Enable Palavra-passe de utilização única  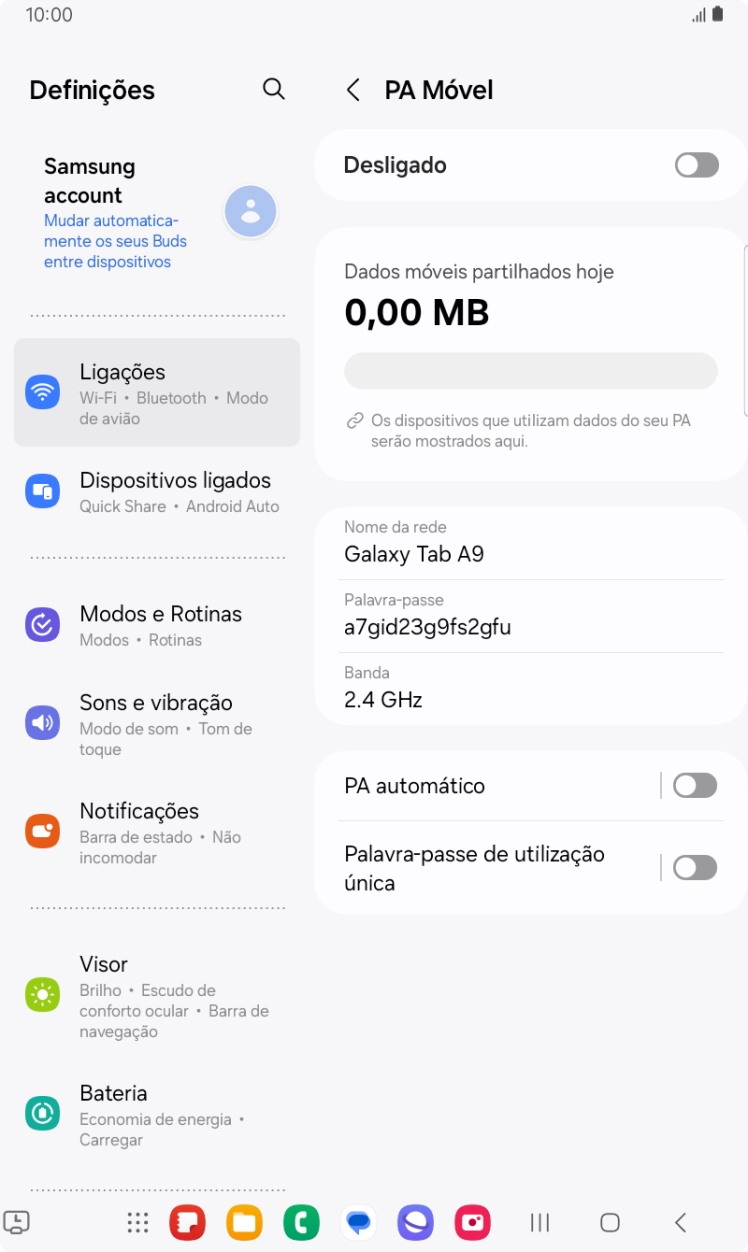(x=695, y=868)
